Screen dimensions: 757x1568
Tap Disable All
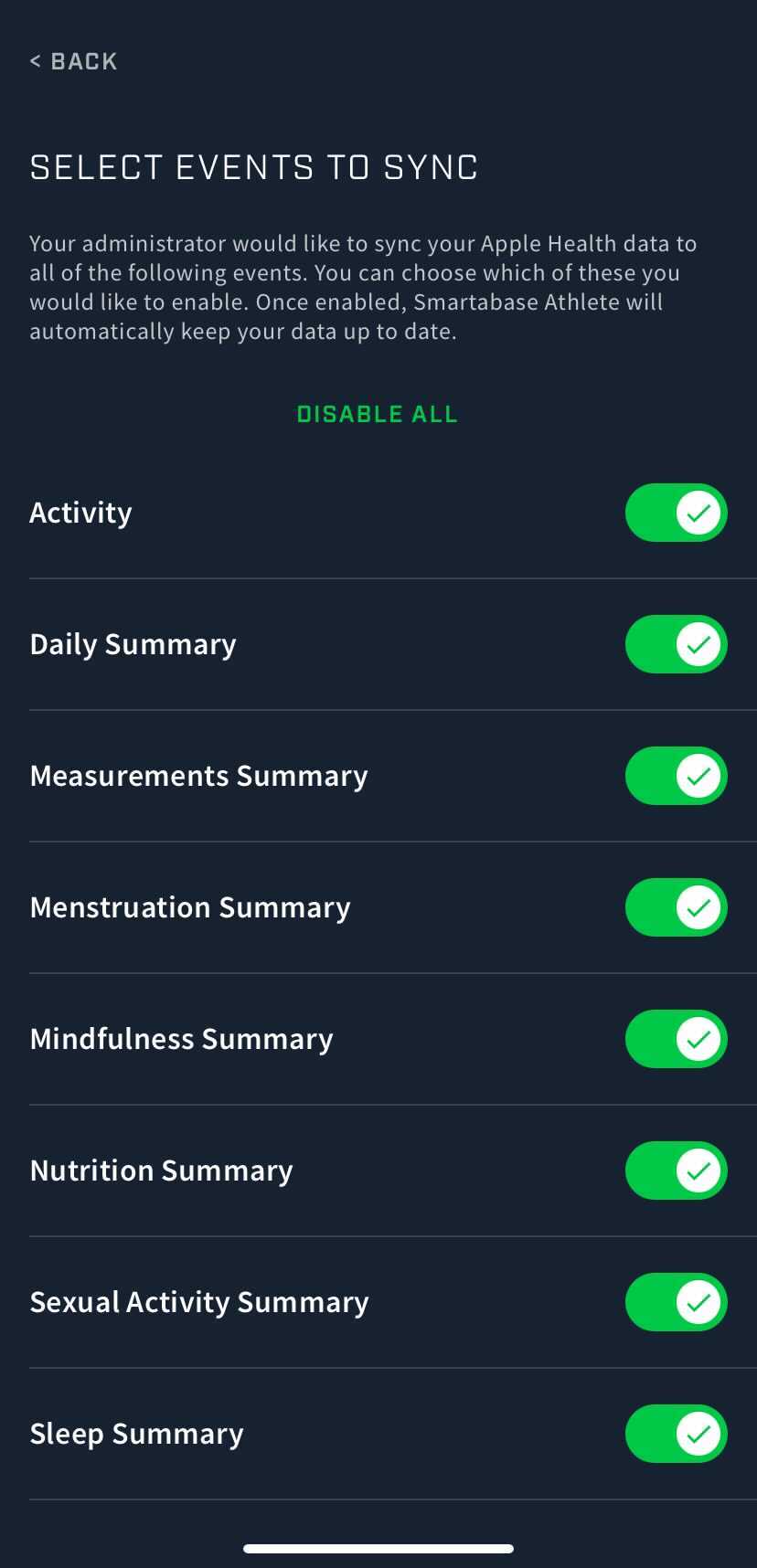click(378, 414)
